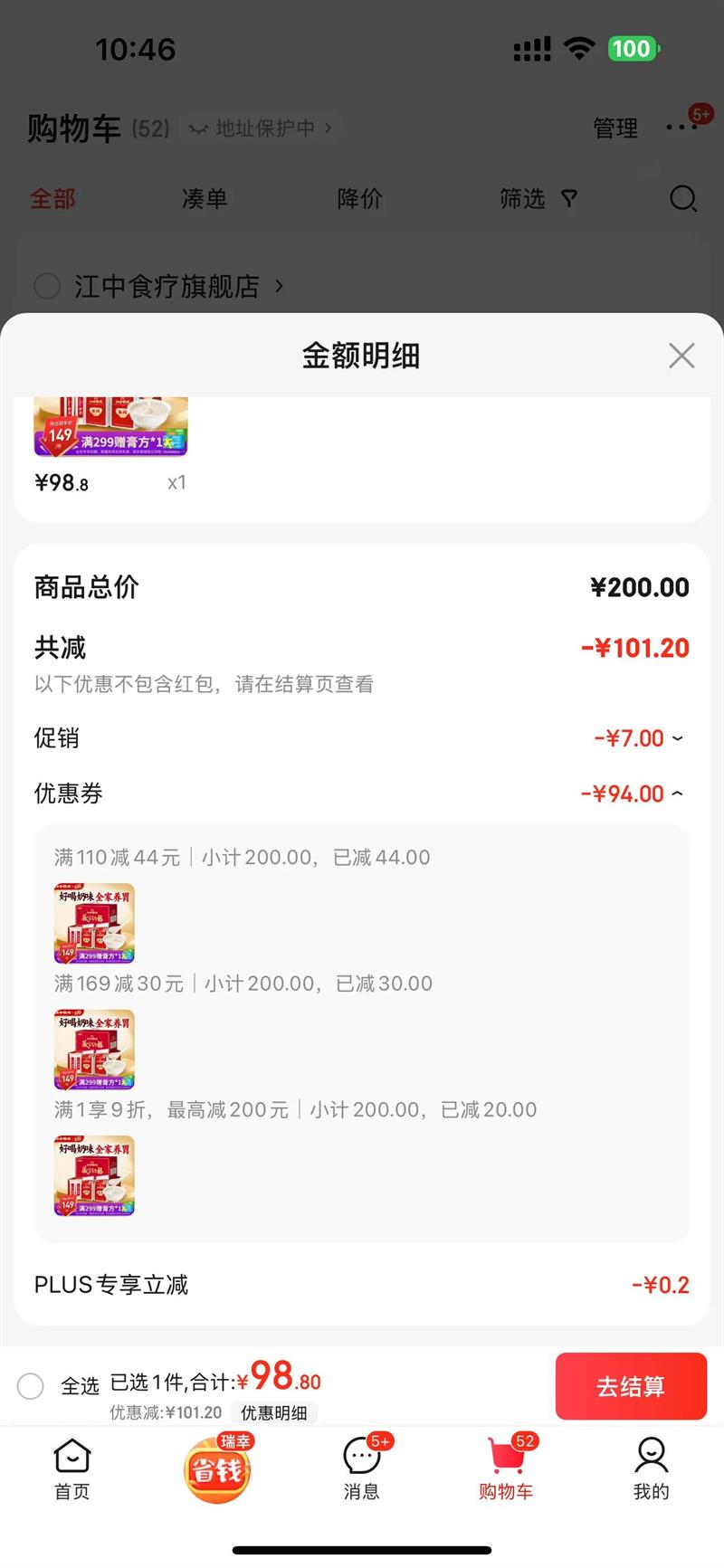Open 优惠明细 near the total
This screenshot has width=724, height=1568.
click(274, 1412)
